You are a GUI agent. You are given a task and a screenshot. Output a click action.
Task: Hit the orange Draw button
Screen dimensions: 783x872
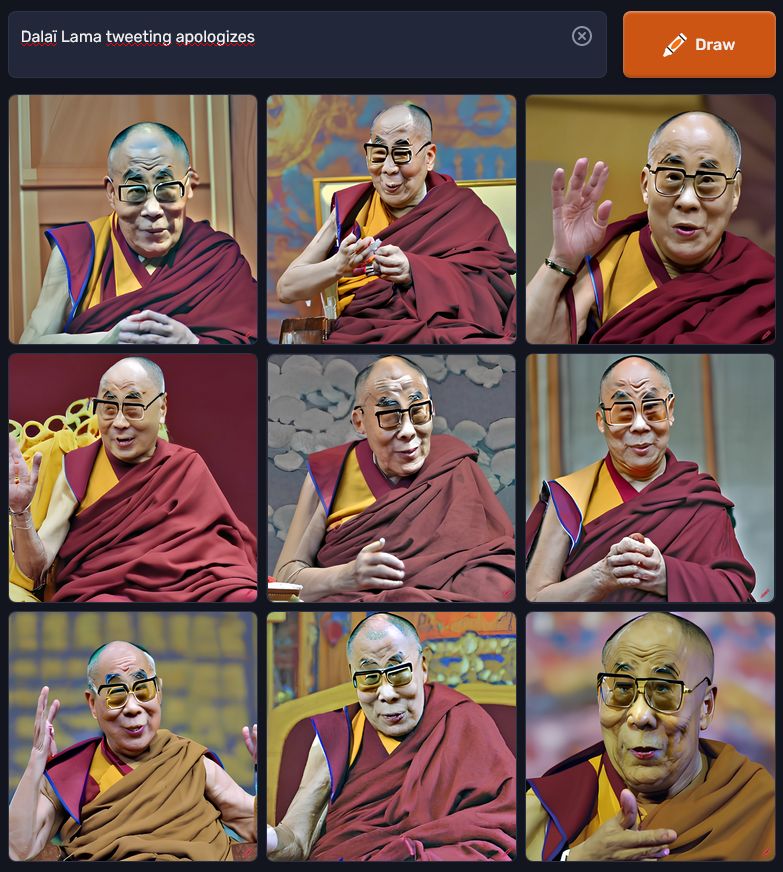click(x=699, y=44)
